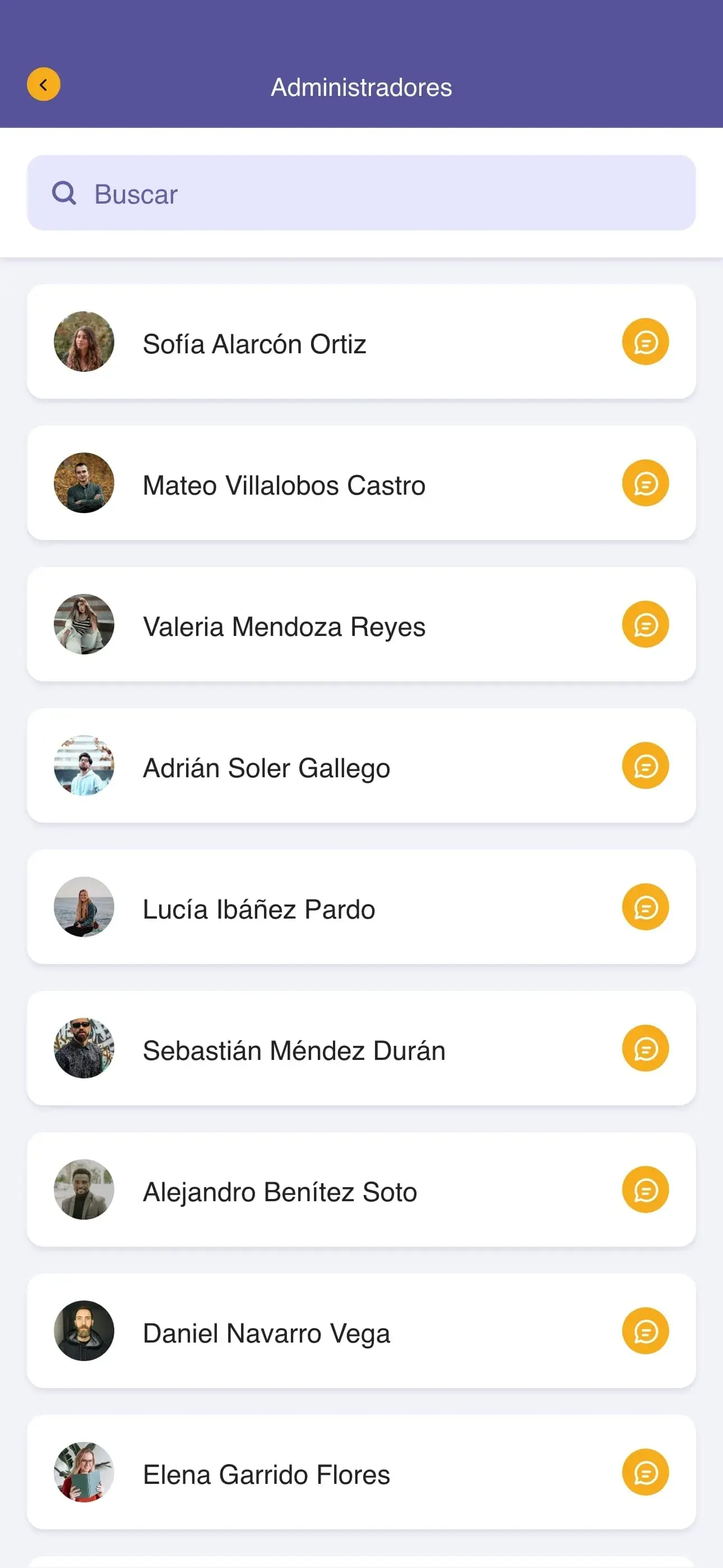Select Elena Garrido Flores' card

(361, 1472)
